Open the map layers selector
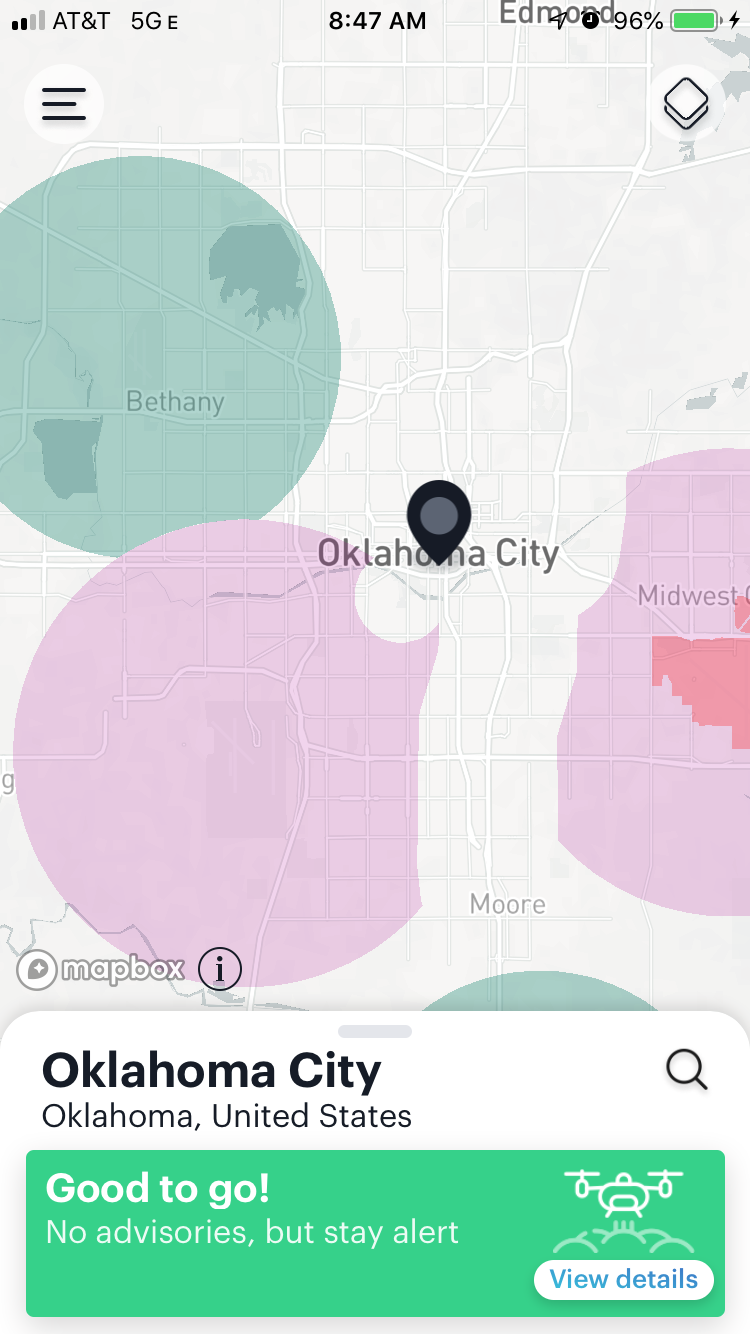This screenshot has height=1334, width=750. click(x=686, y=103)
